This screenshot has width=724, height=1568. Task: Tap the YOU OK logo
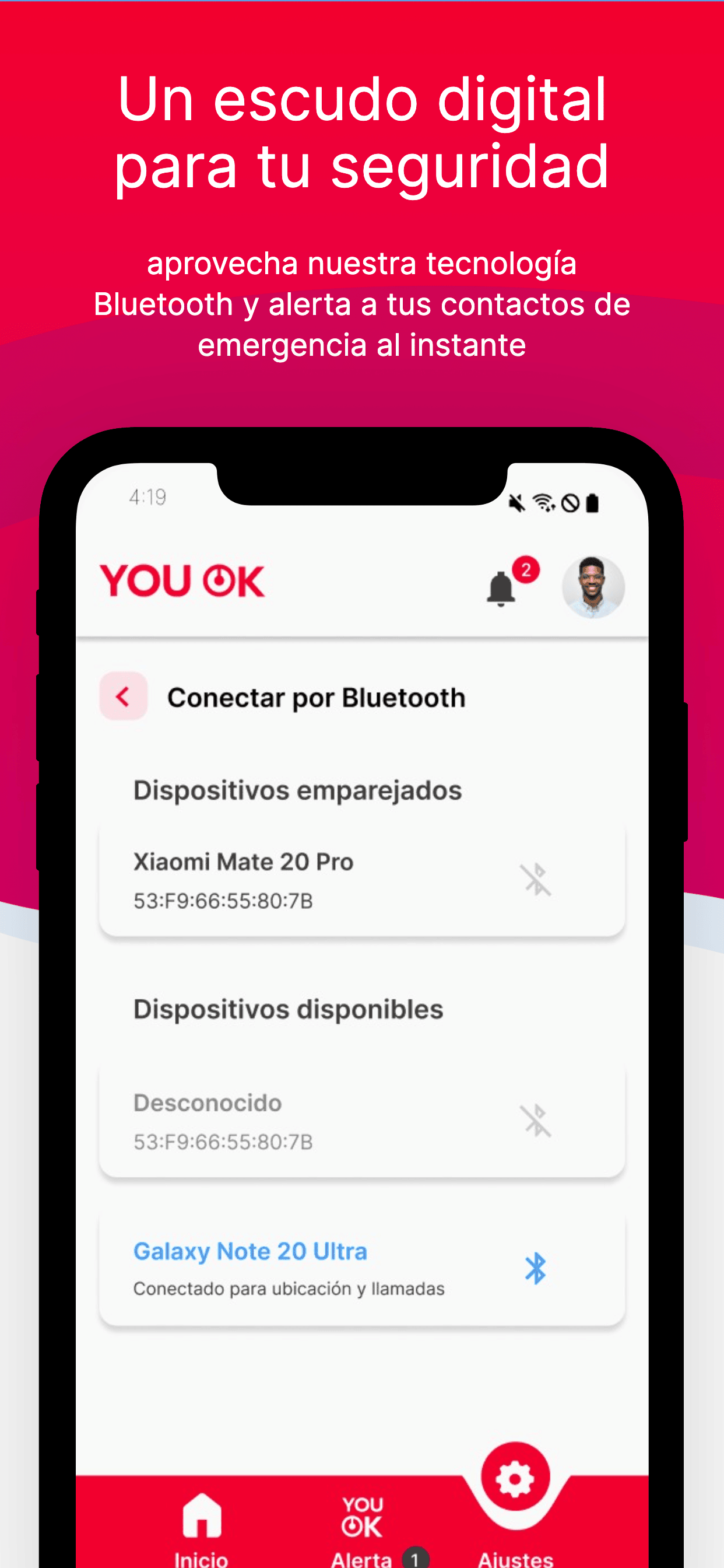[184, 582]
